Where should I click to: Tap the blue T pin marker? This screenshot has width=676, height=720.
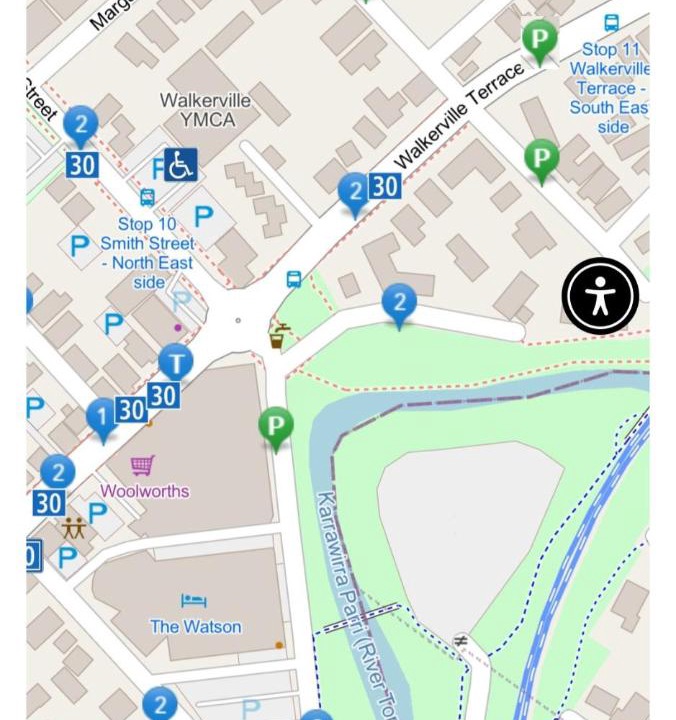pos(175,363)
